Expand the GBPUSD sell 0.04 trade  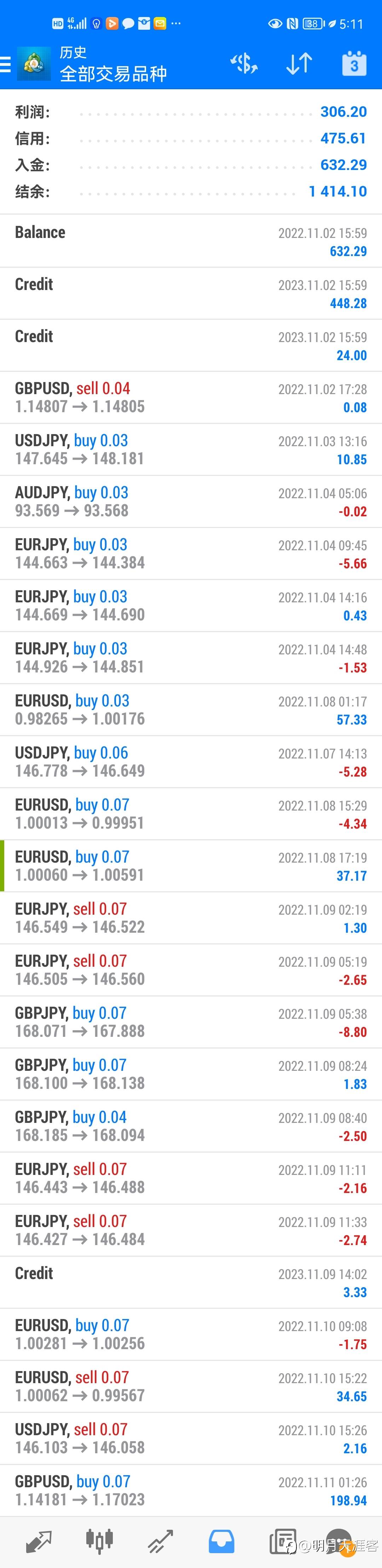coord(191,397)
